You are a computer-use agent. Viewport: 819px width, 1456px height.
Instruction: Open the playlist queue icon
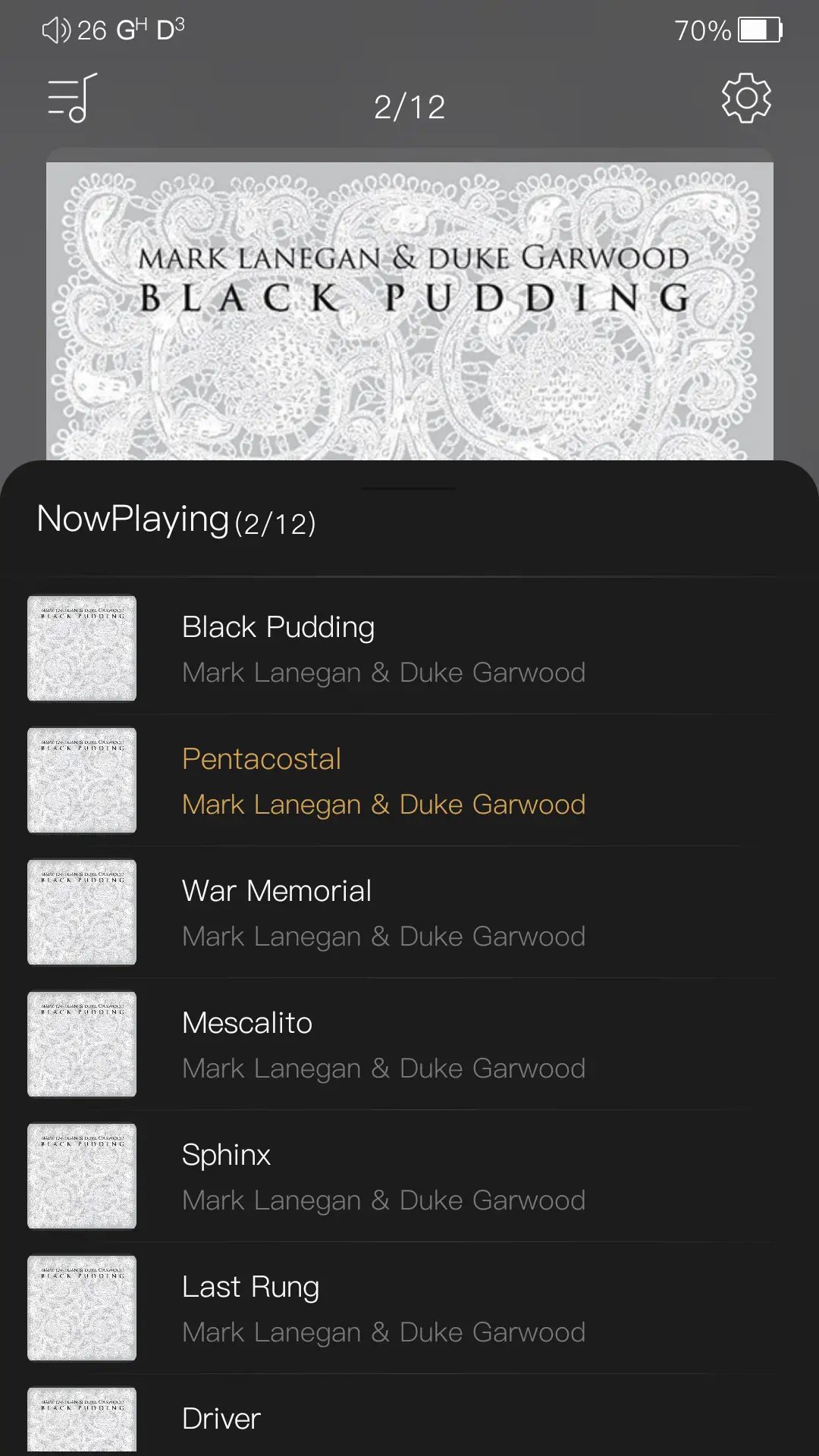pos(72,99)
